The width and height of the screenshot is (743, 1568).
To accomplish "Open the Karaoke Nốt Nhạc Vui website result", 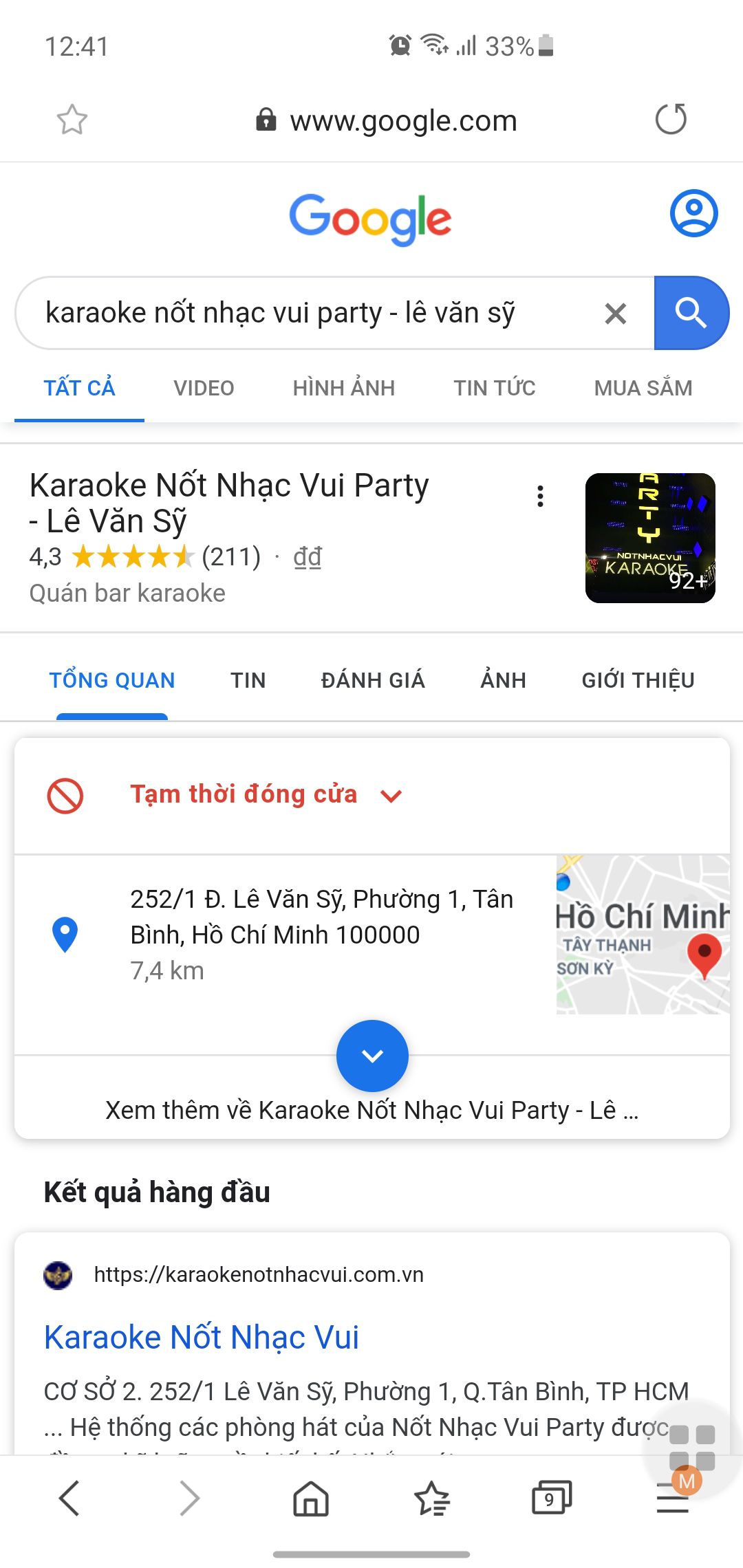I will (201, 1338).
